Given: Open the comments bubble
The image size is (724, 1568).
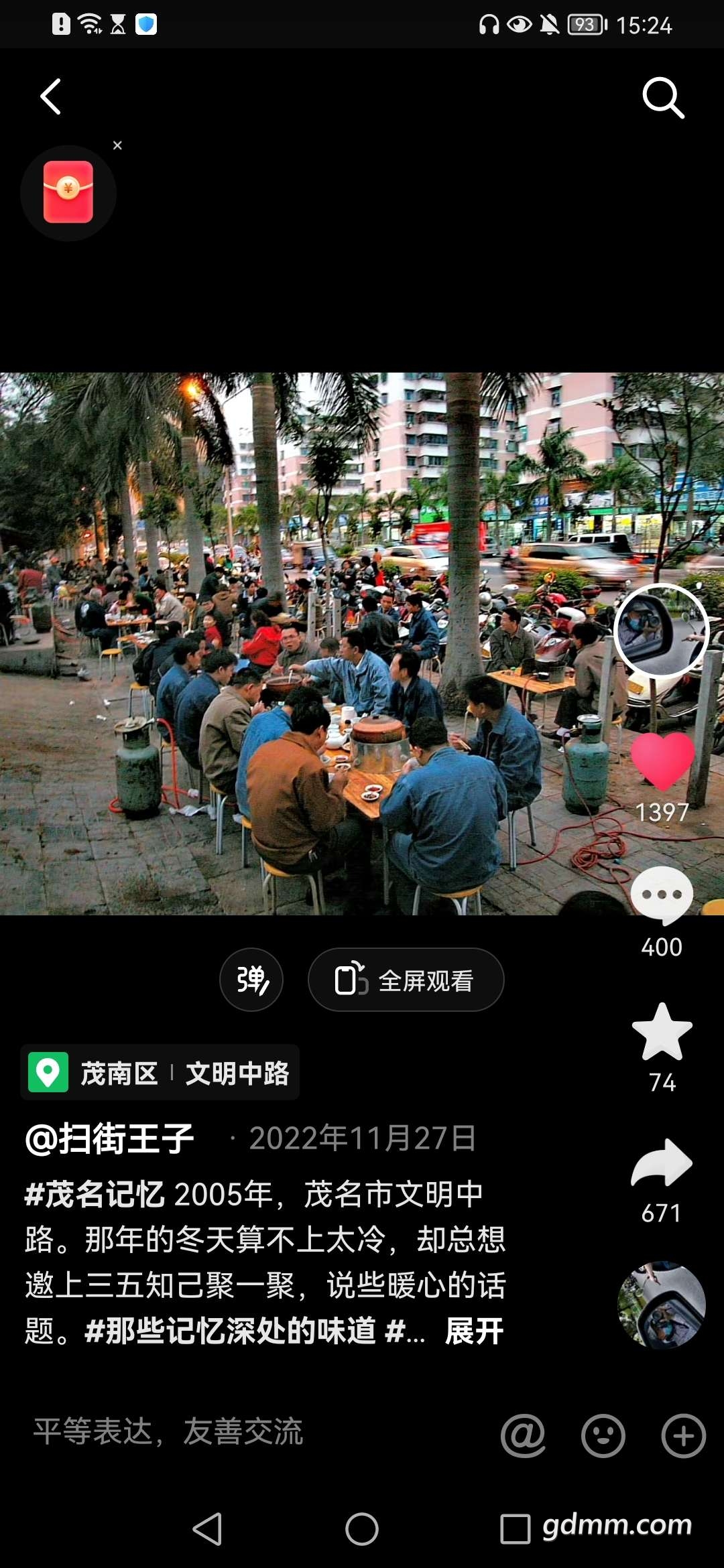Looking at the screenshot, I should tap(662, 895).
